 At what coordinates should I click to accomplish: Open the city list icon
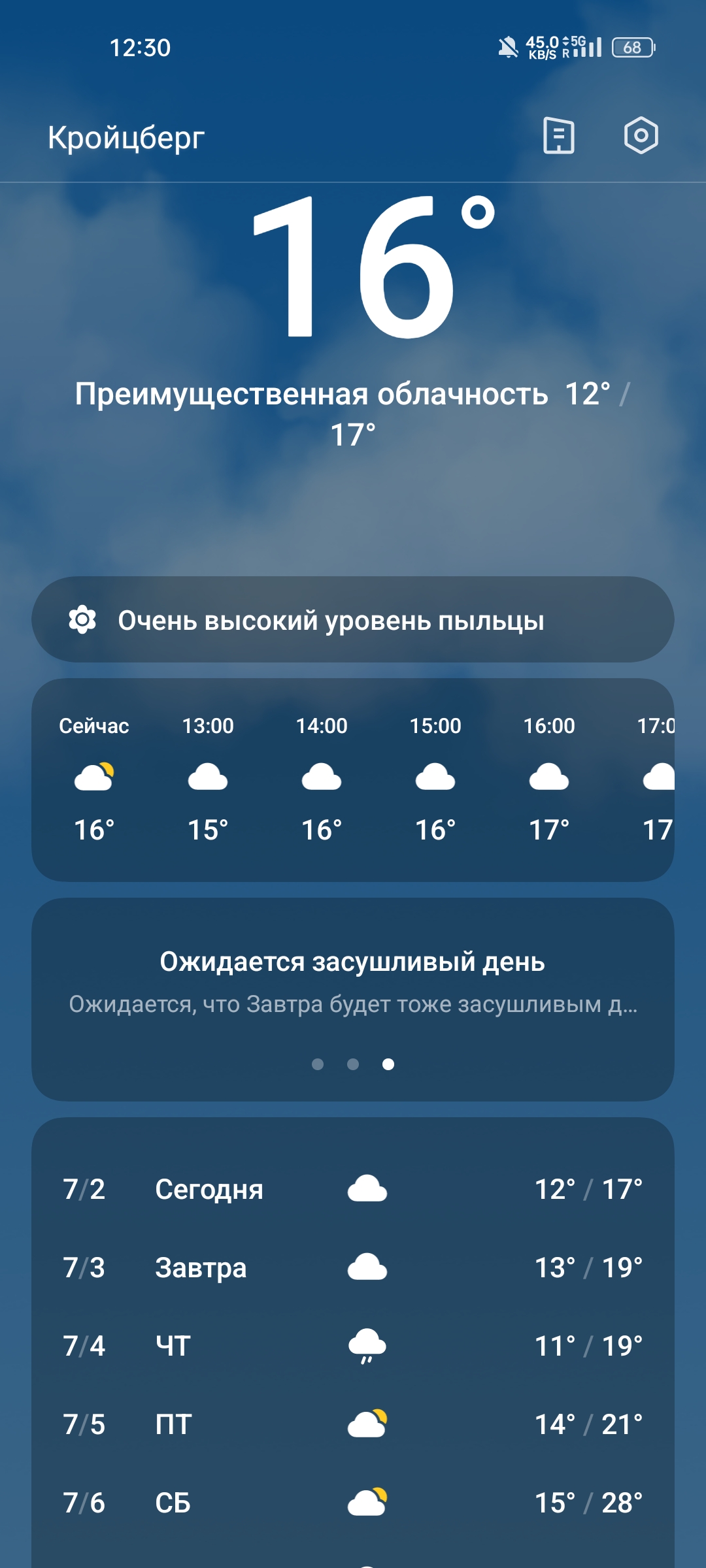[559, 136]
